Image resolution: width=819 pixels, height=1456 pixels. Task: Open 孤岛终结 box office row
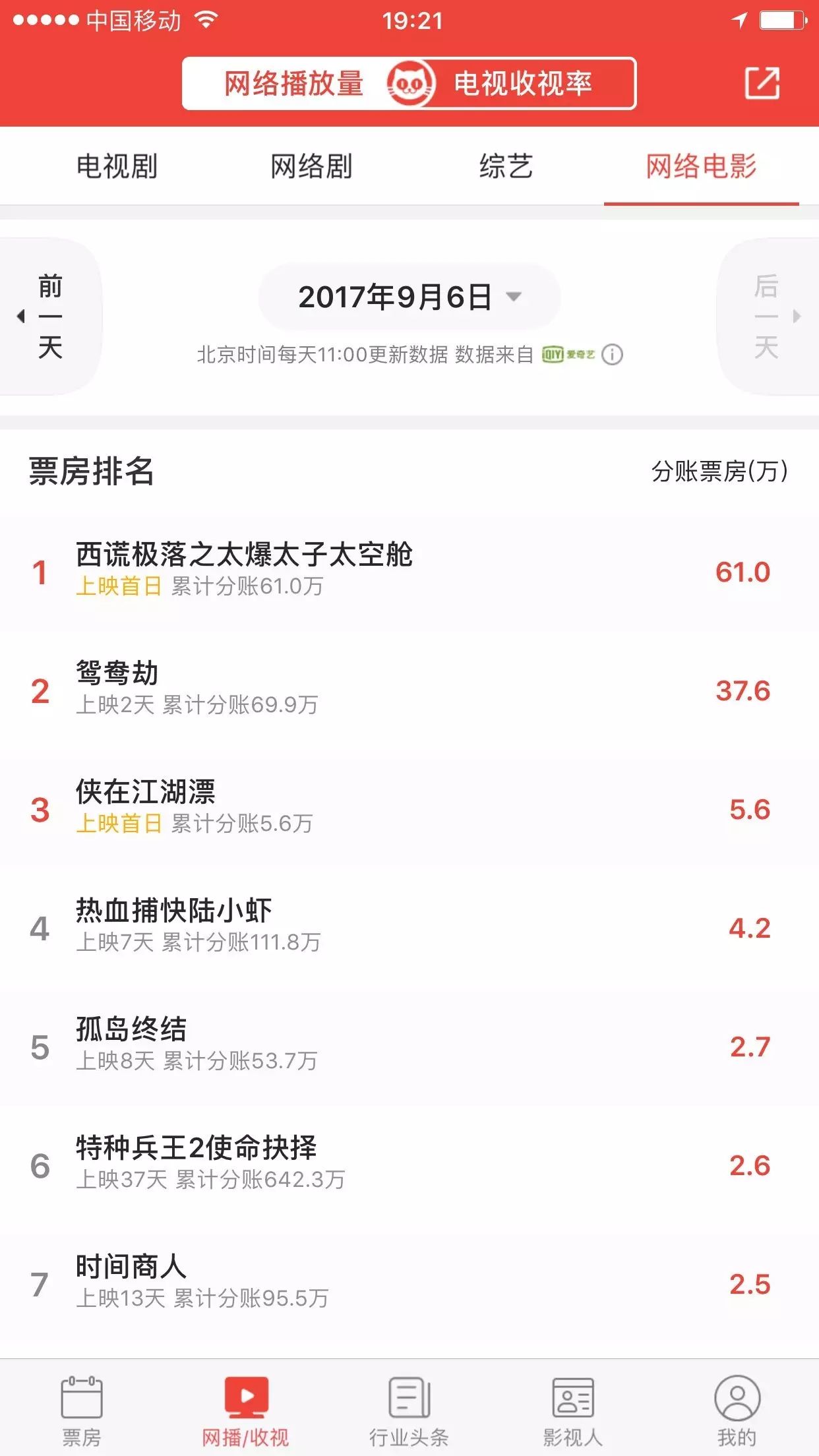pyautogui.click(x=409, y=1045)
